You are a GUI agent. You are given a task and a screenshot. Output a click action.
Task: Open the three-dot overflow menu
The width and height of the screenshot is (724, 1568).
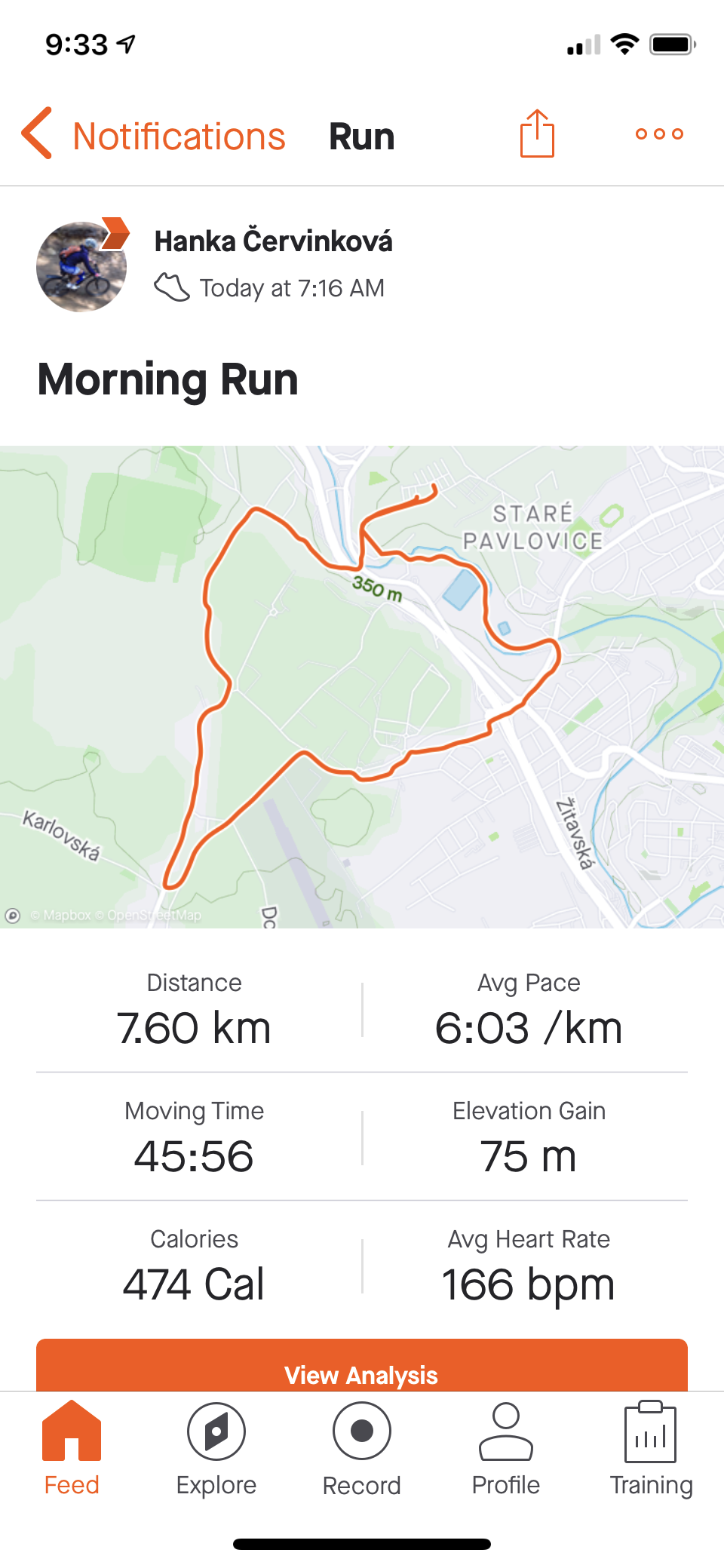pyautogui.click(x=659, y=134)
